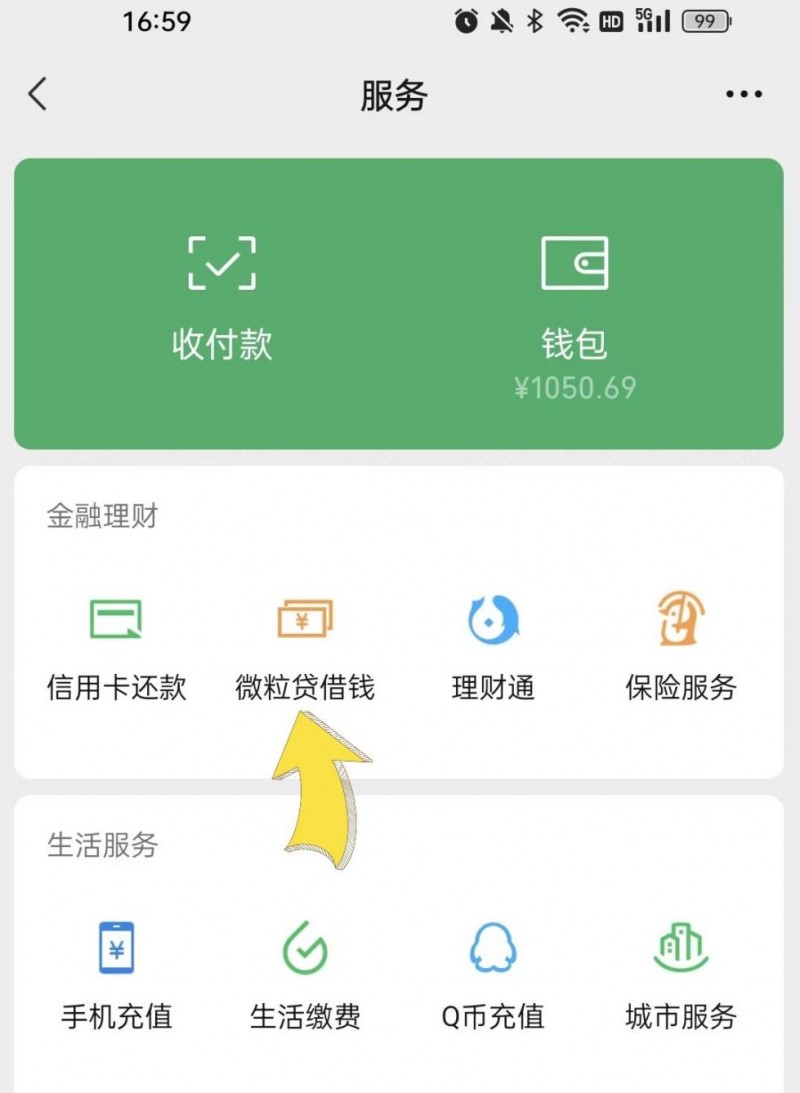Launch 理财通 wealth management
Screen dimensions: 800x1093
(493, 645)
